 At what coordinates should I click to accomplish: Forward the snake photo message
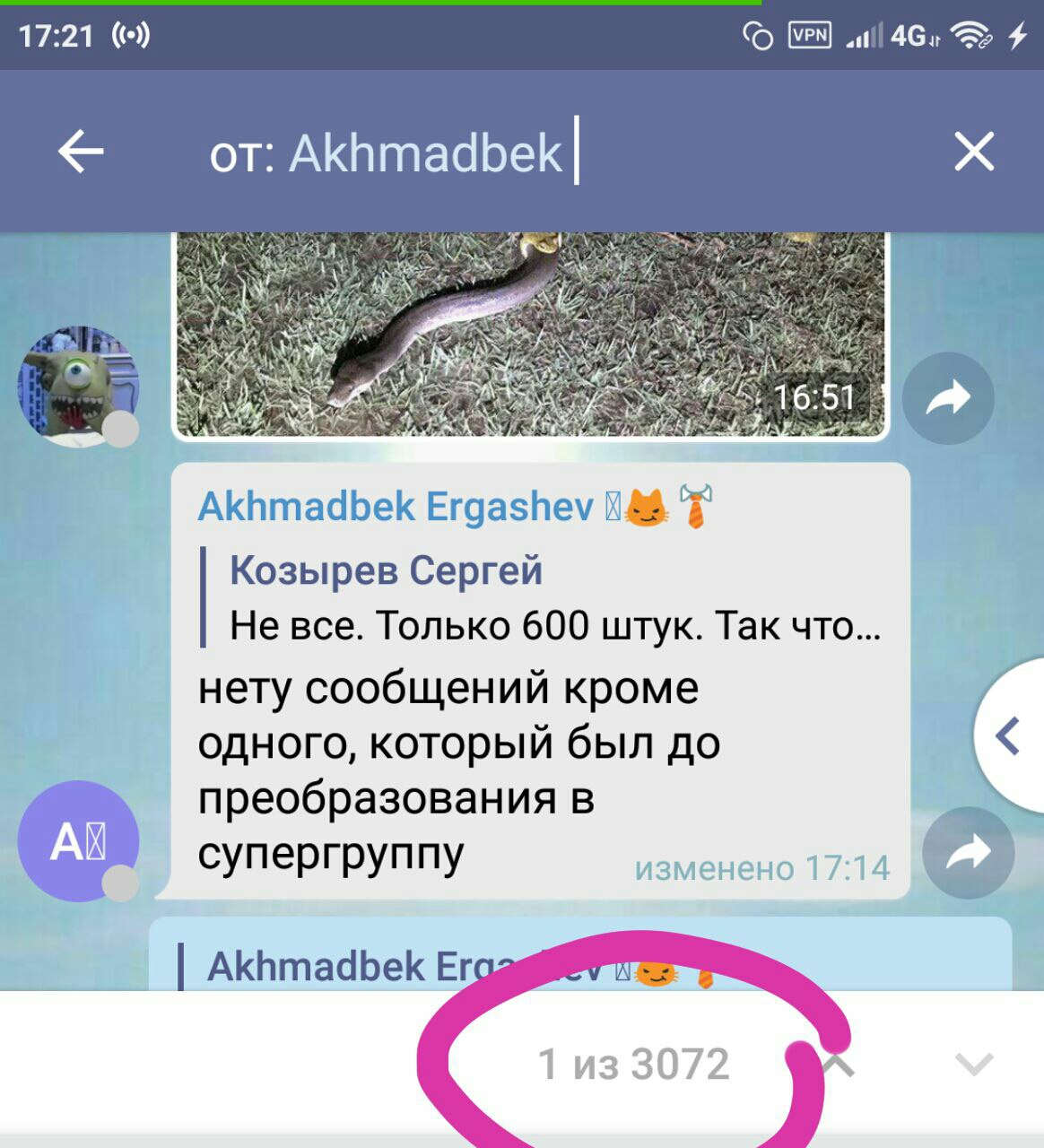point(948,397)
